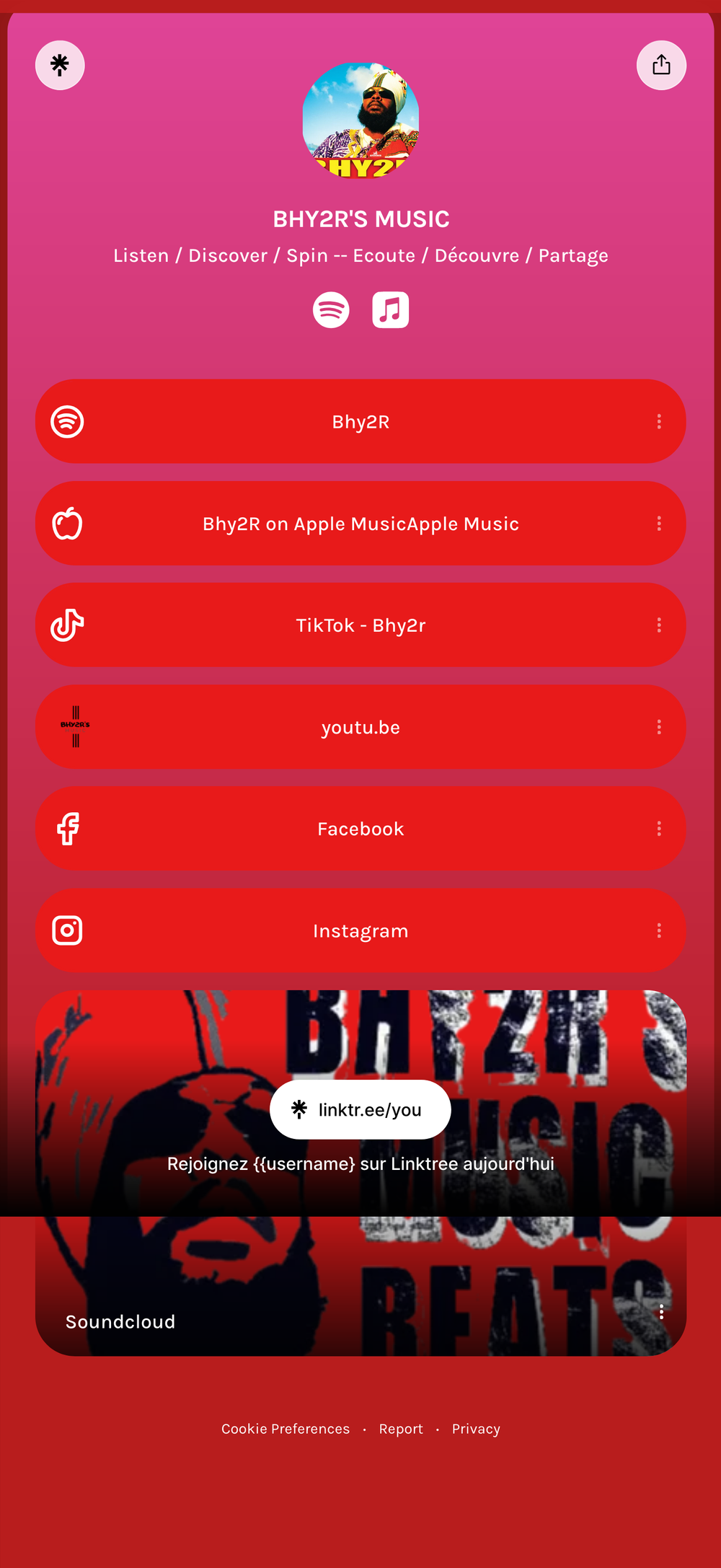This screenshot has width=721, height=1568.
Task: Open the Linktree asterisk logo button
Action: point(60,66)
